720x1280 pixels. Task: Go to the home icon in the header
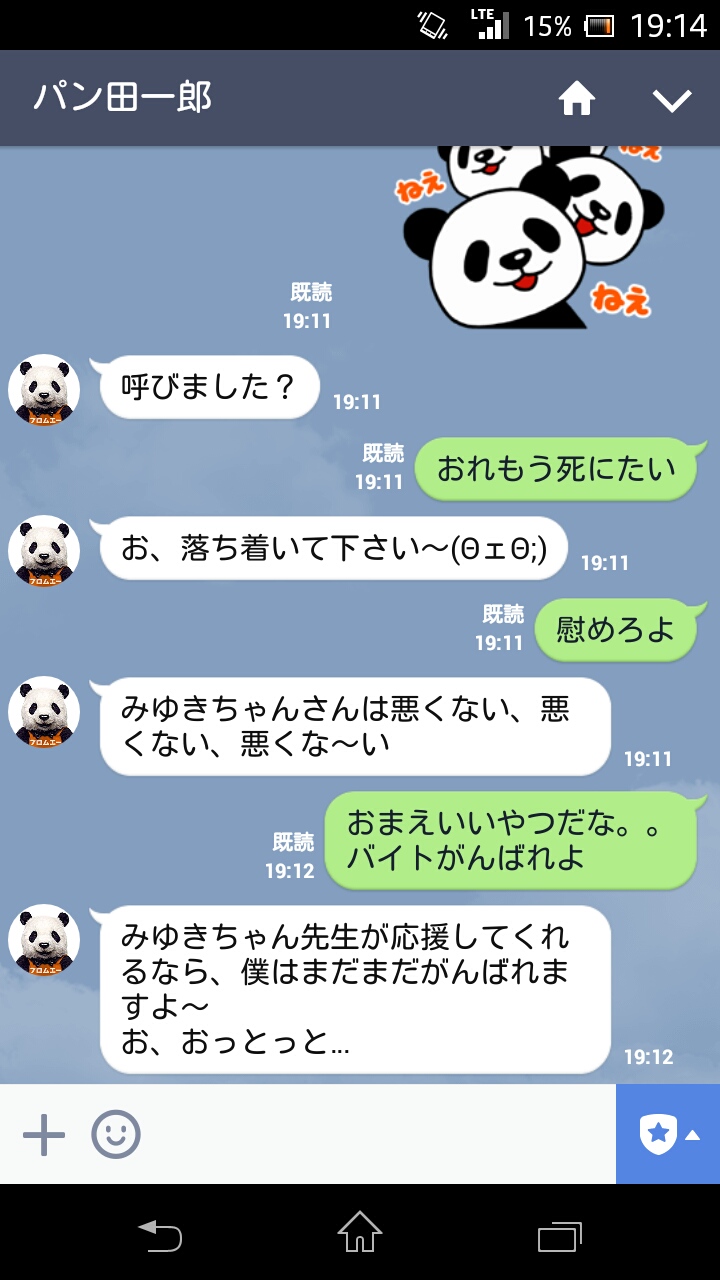point(577,99)
